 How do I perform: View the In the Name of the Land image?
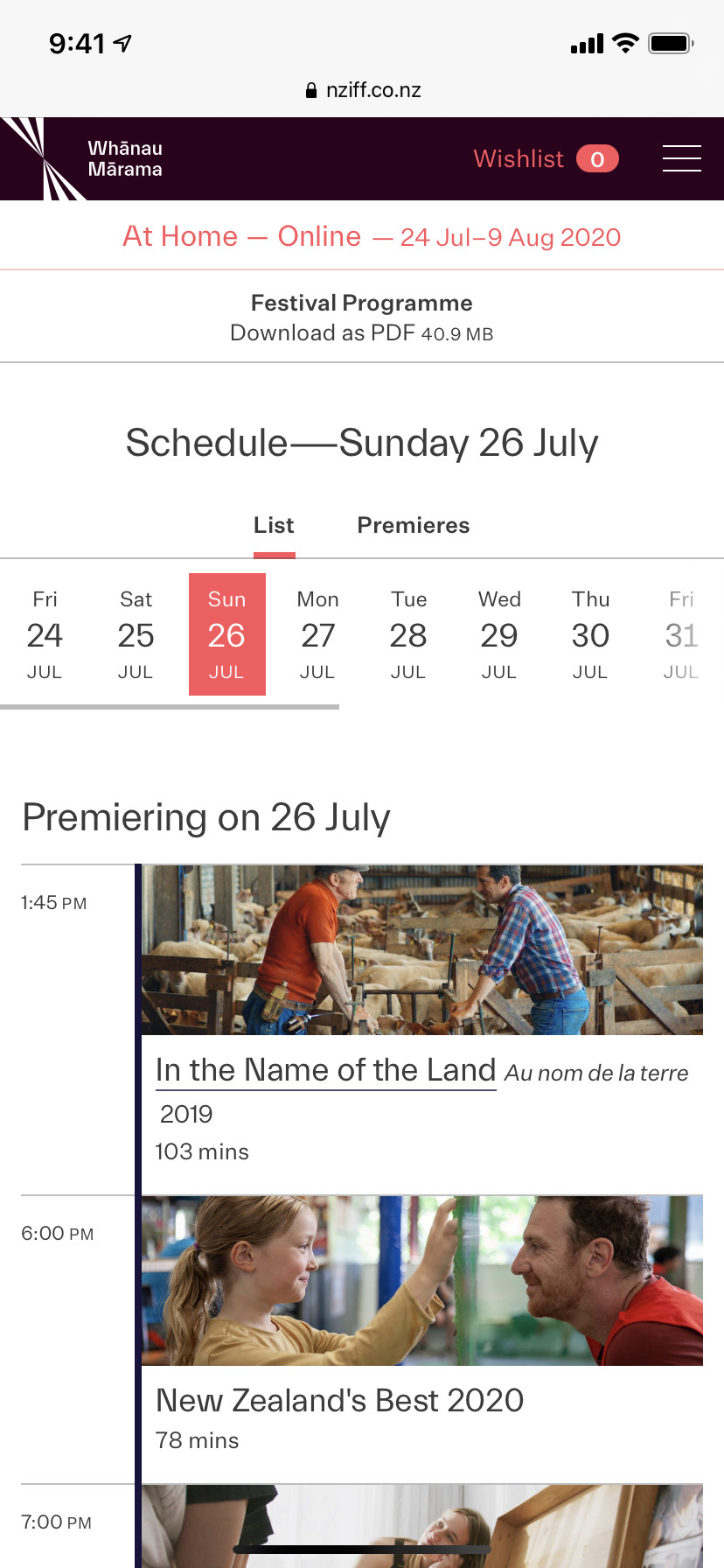pyautogui.click(x=422, y=950)
